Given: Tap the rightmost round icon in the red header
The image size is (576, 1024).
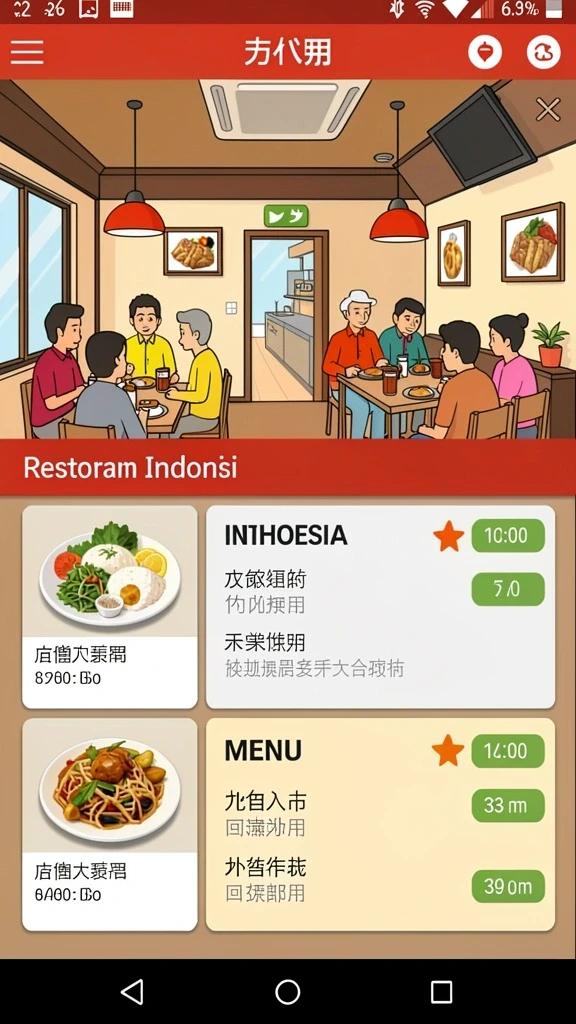Looking at the screenshot, I should click(x=543, y=52).
